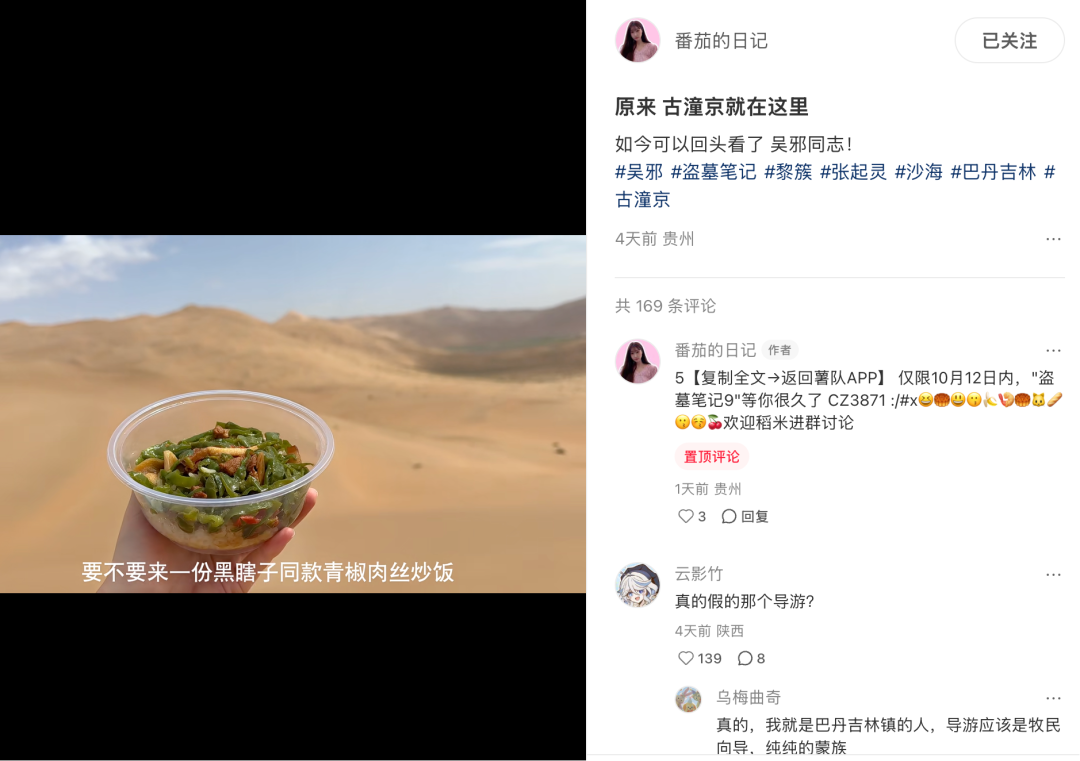The width and height of the screenshot is (1080, 761).
Task: Open the #巴丹吉林 hashtag
Action: [993, 172]
